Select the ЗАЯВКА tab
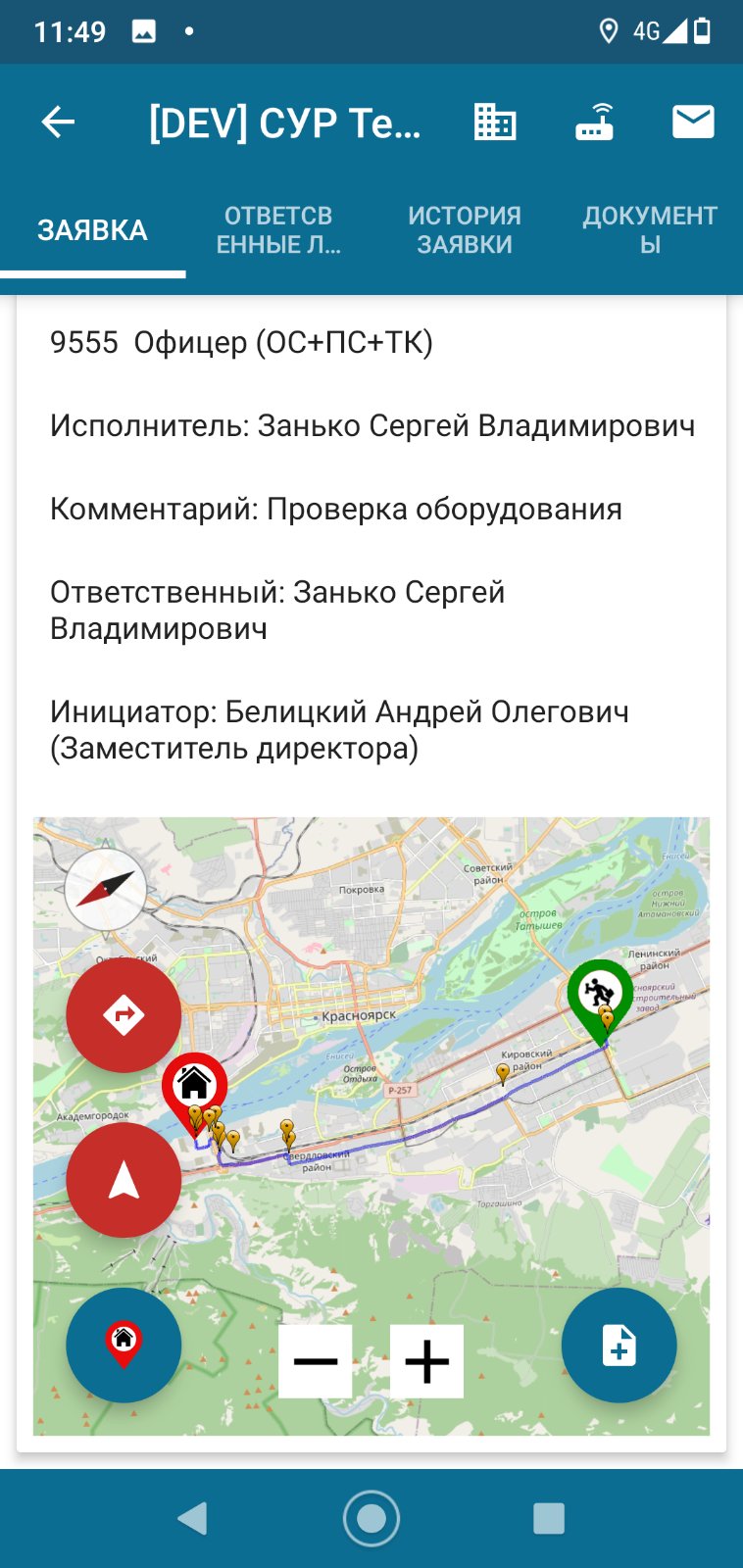Screen dimensions: 743x1568 tap(92, 230)
